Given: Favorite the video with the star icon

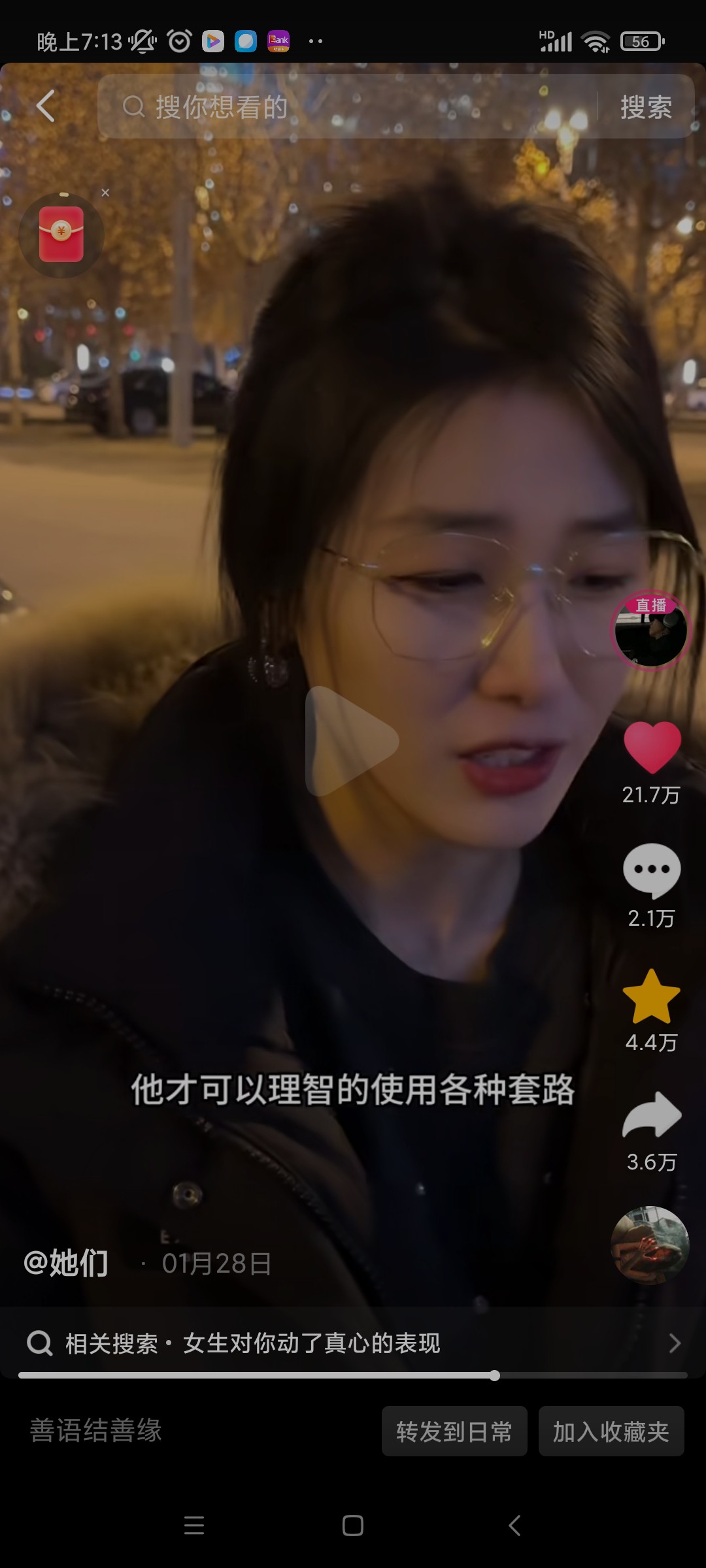Looking at the screenshot, I should 652,996.
